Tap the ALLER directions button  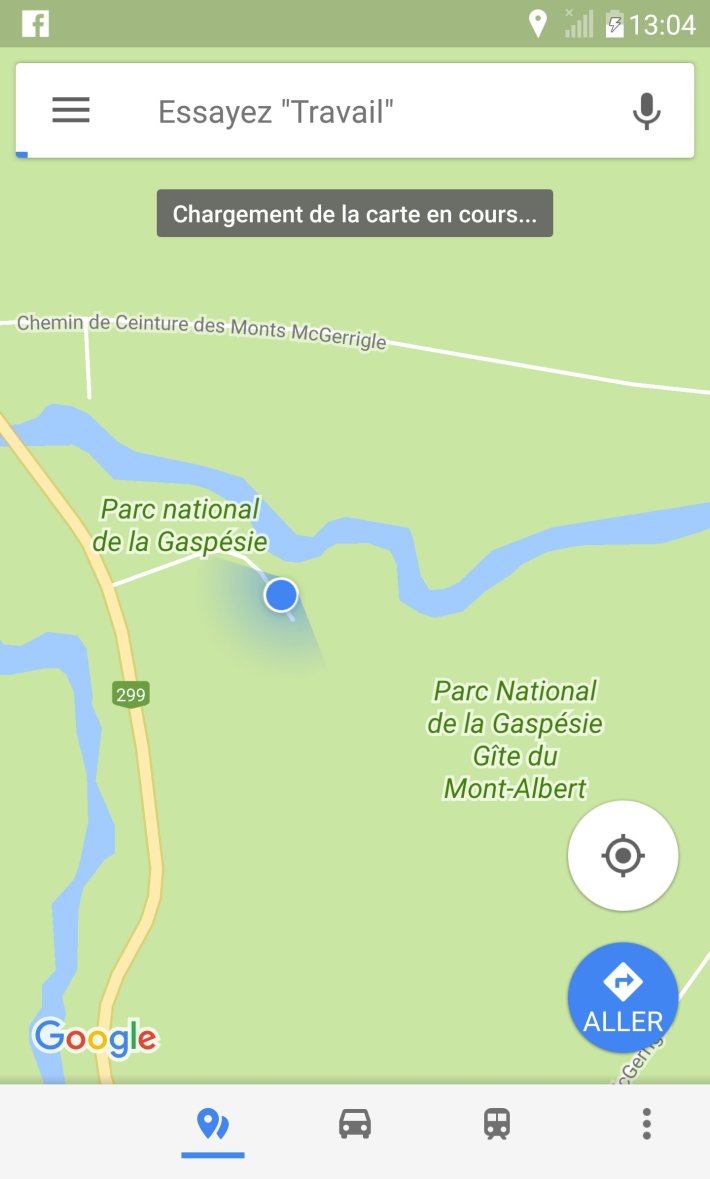(x=623, y=998)
